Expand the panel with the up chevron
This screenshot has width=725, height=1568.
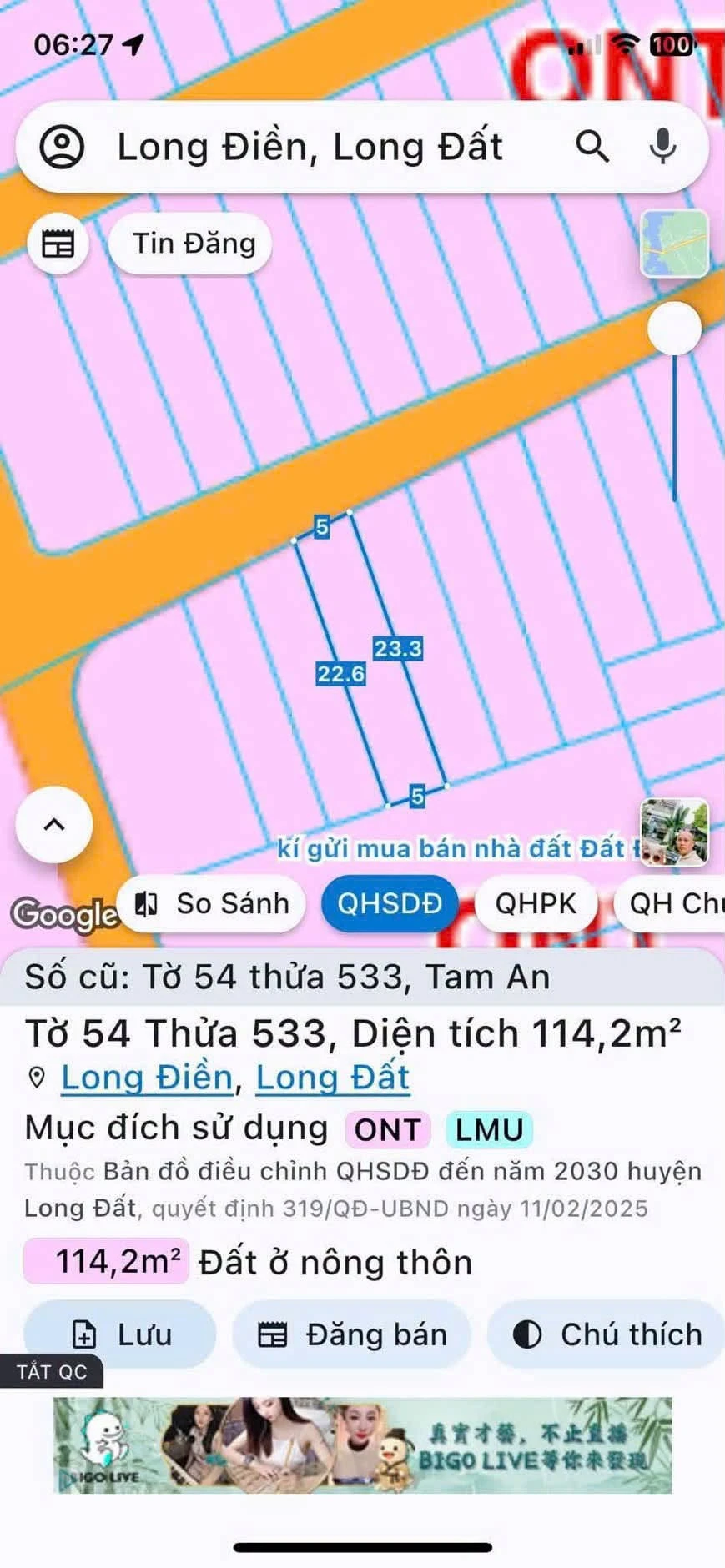click(54, 824)
